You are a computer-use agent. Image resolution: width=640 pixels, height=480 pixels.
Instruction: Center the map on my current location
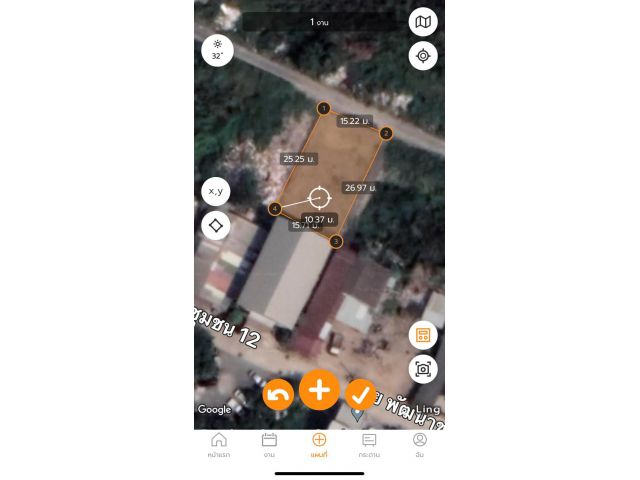423,56
